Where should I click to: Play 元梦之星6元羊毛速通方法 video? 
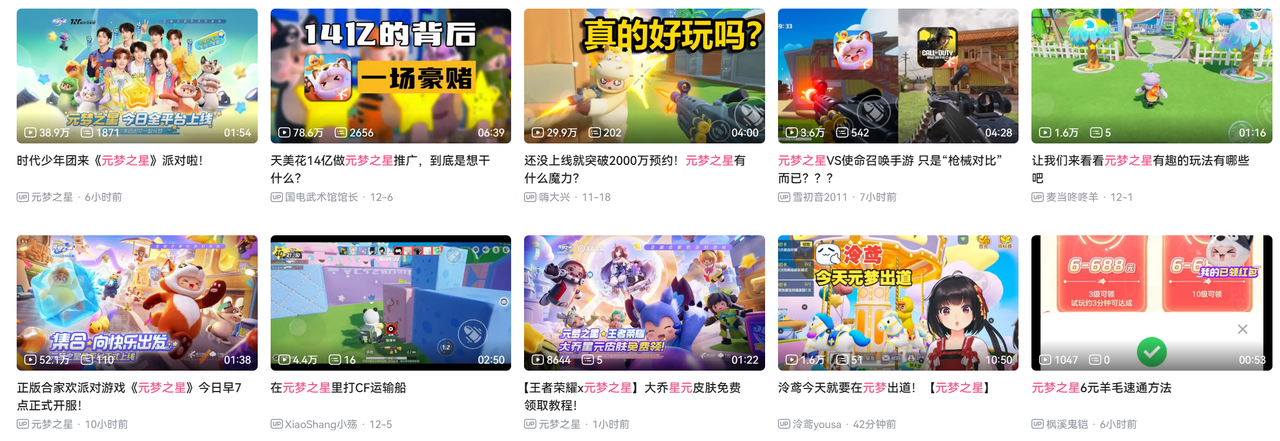point(1152,303)
